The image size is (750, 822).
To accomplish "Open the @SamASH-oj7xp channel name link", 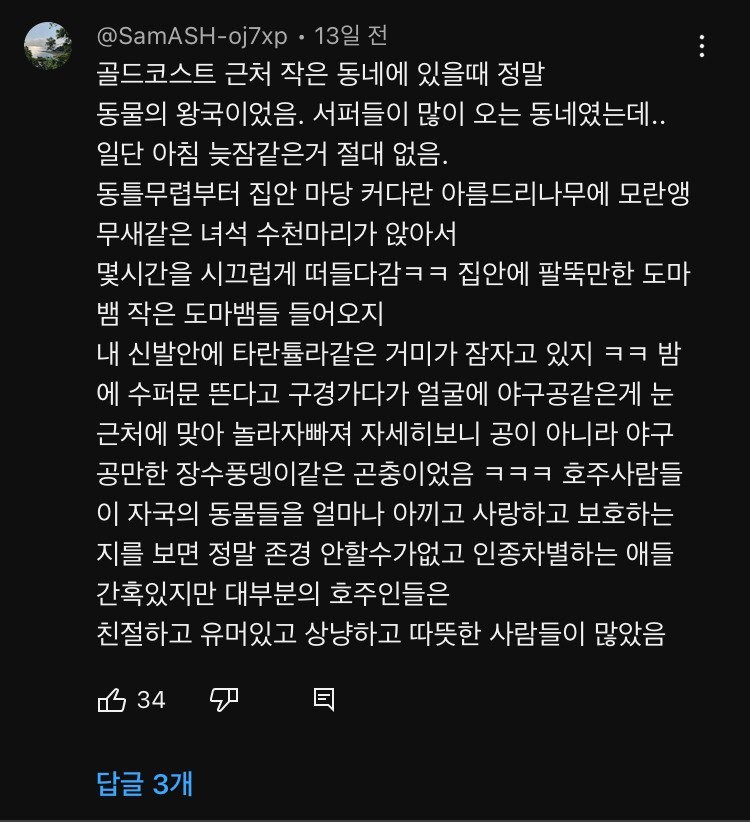I will click(192, 37).
